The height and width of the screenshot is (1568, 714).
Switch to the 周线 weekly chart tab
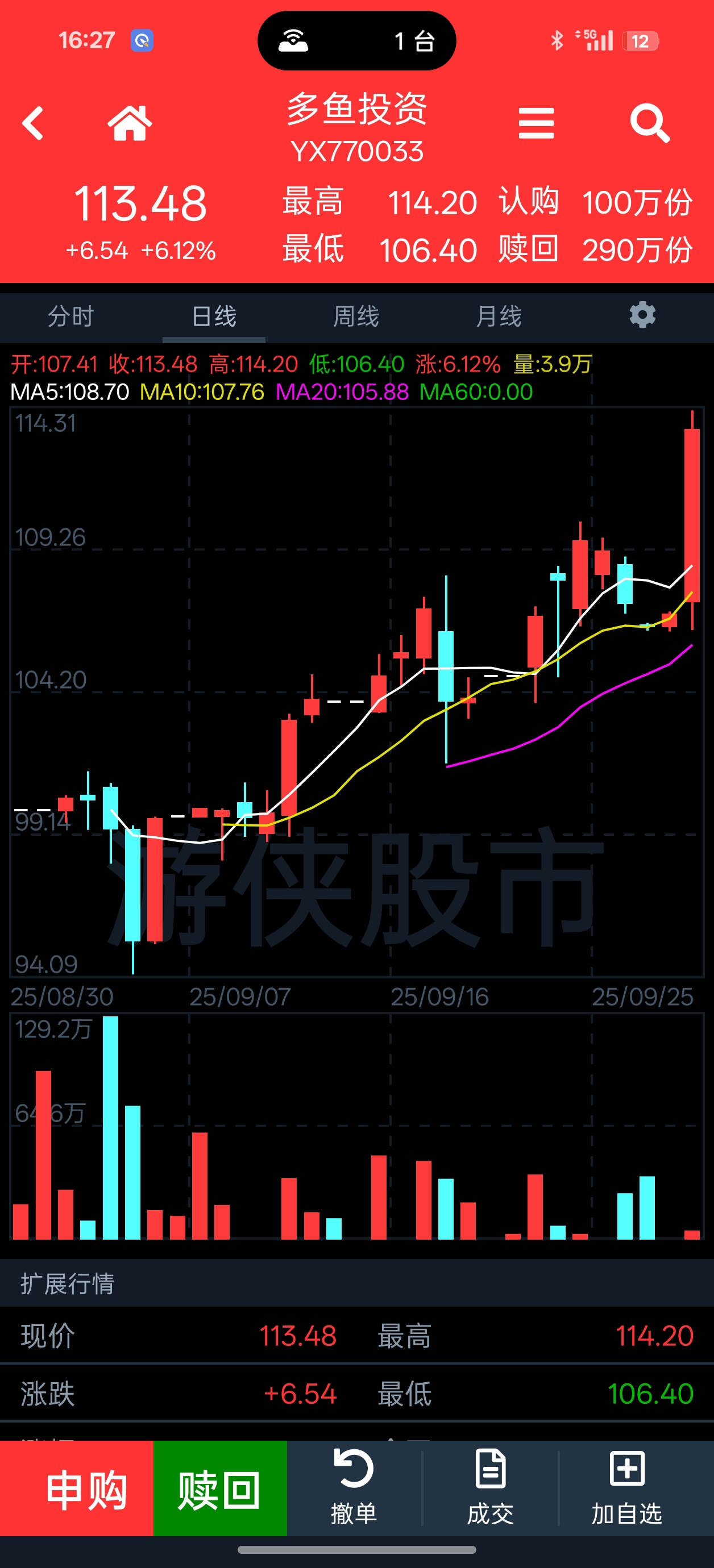(x=356, y=316)
